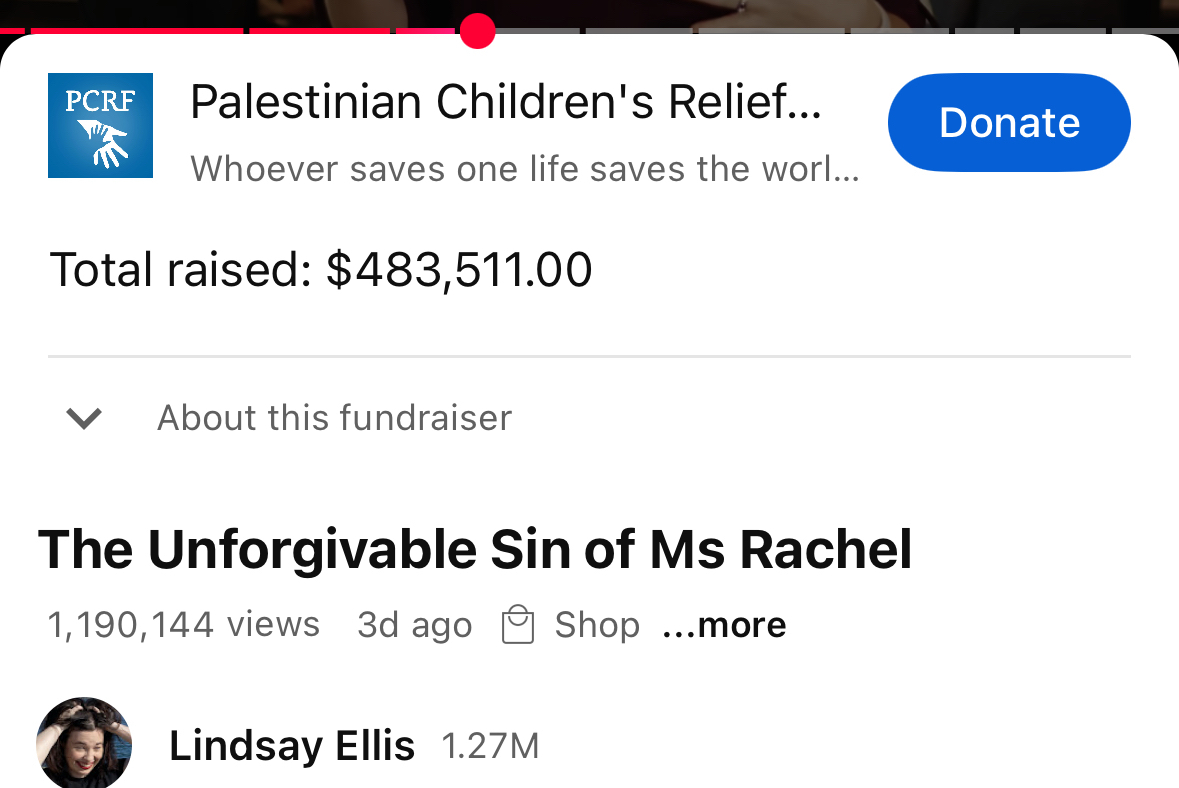The width and height of the screenshot is (1179, 788).
Task: Expand the video description with ...more
Action: 724,626
